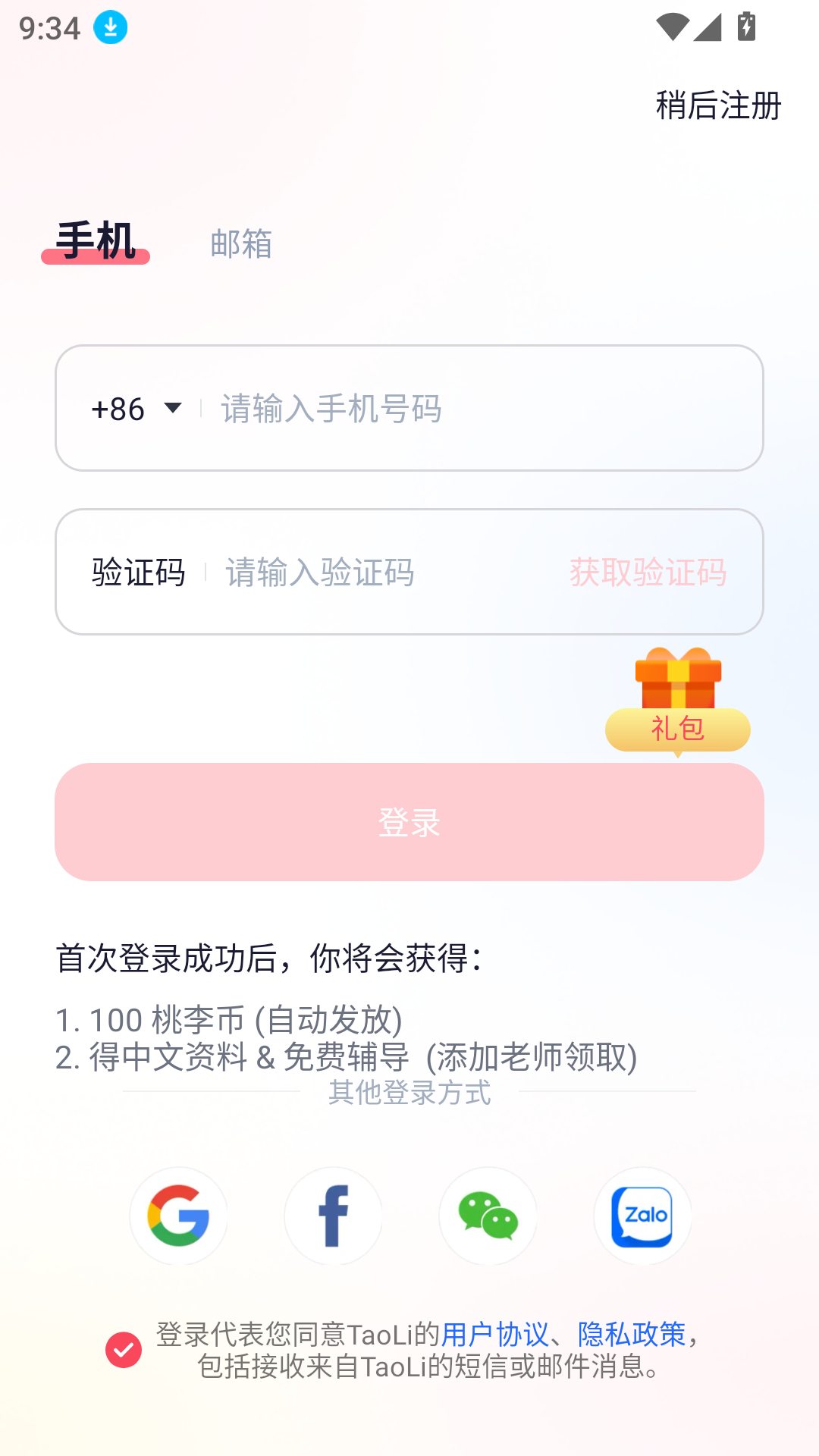This screenshot has width=819, height=1456.
Task: Log in using Zalo
Action: pyautogui.click(x=643, y=1216)
